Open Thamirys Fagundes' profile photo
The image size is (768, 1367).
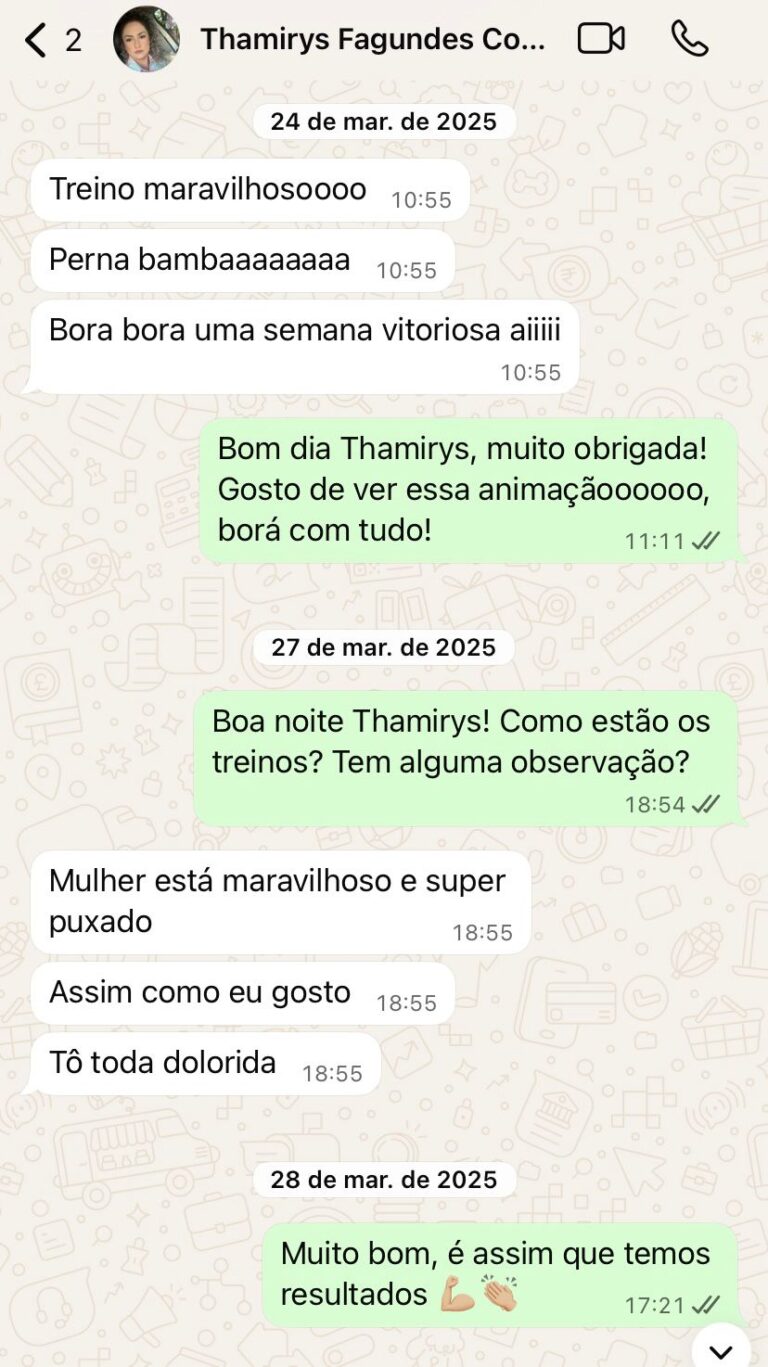[146, 40]
